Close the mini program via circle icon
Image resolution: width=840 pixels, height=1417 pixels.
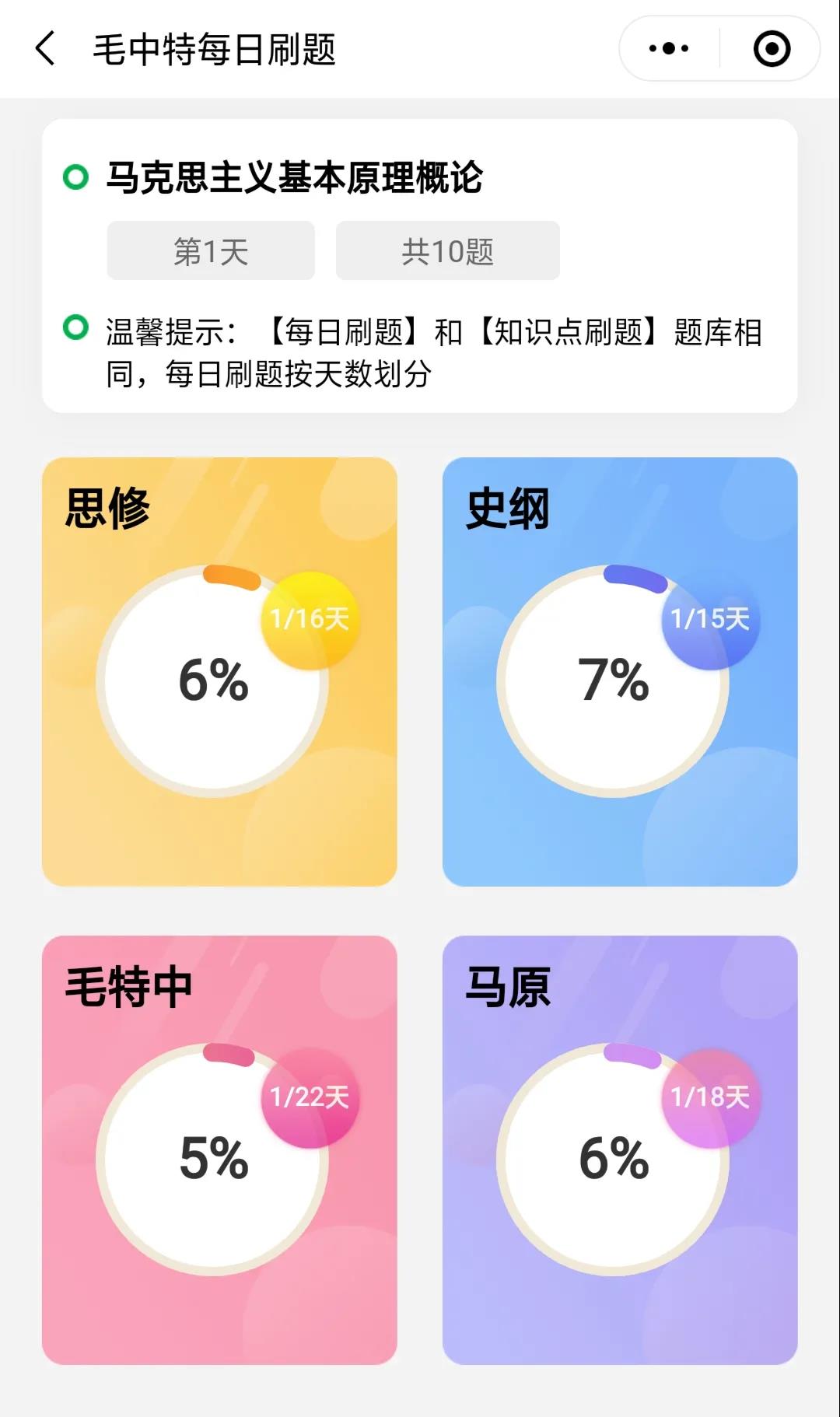772,49
